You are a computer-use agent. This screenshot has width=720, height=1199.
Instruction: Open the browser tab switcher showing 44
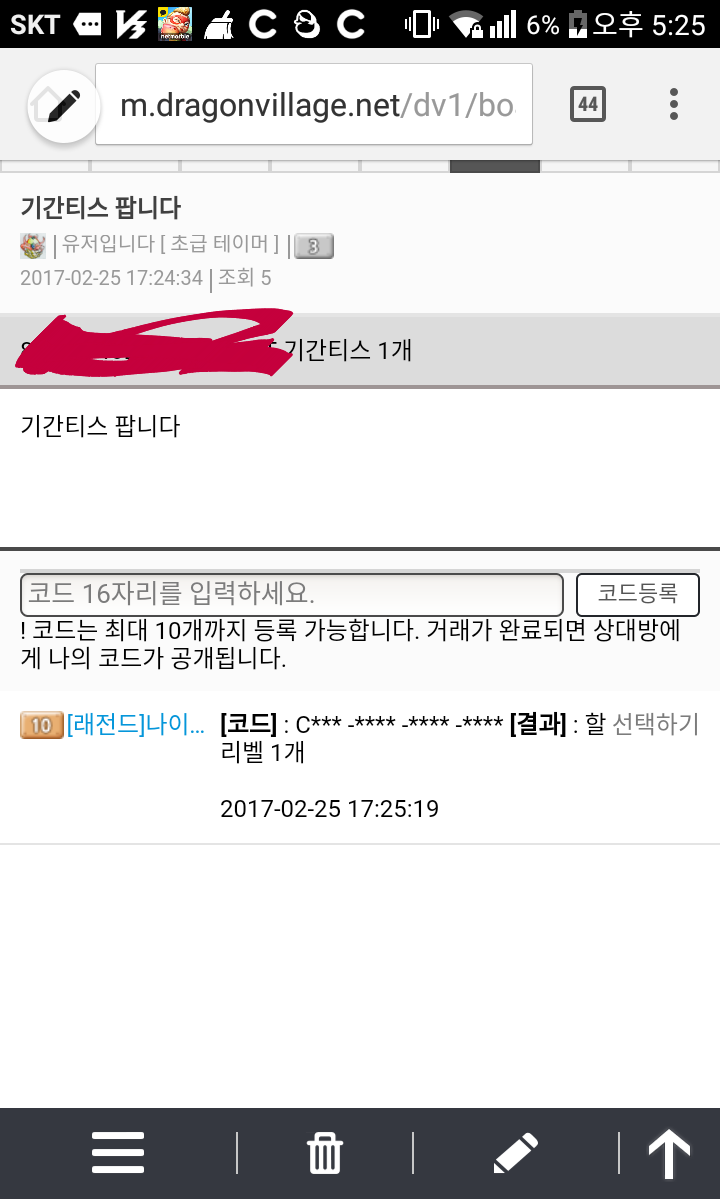click(587, 104)
